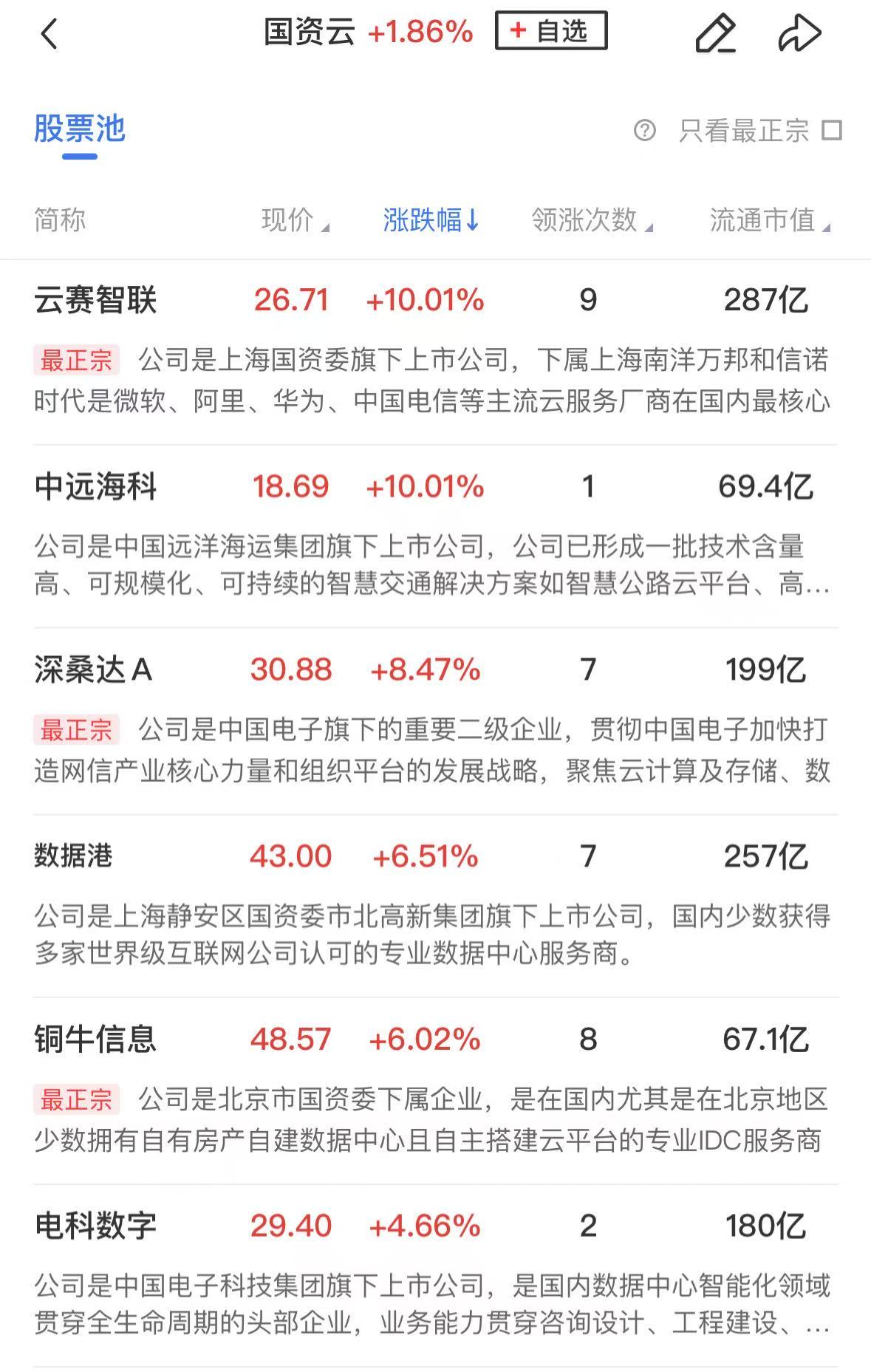871x1372 pixels.
Task: Open the 中远海科 stock row
Action: [x=96, y=487]
